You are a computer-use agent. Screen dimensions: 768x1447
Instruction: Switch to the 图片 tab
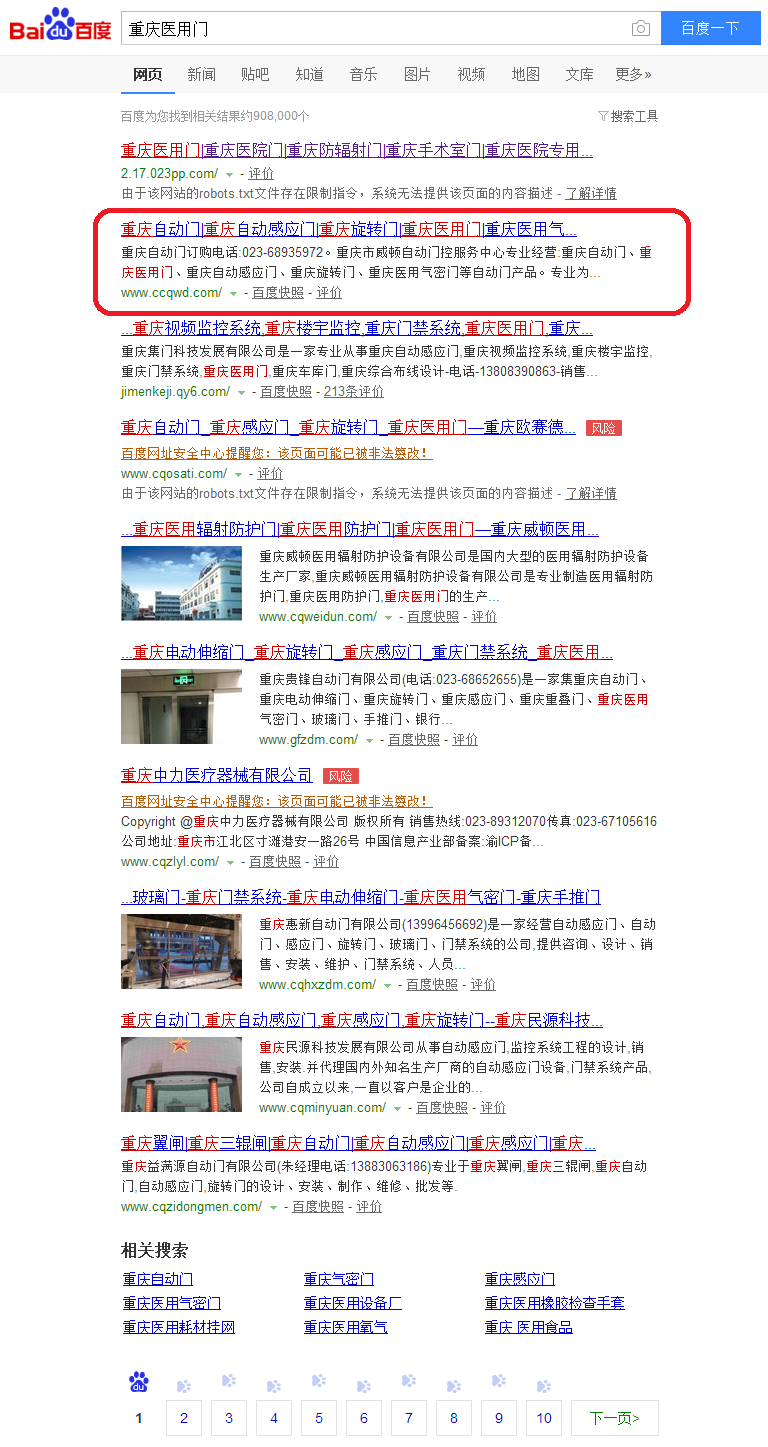(417, 75)
